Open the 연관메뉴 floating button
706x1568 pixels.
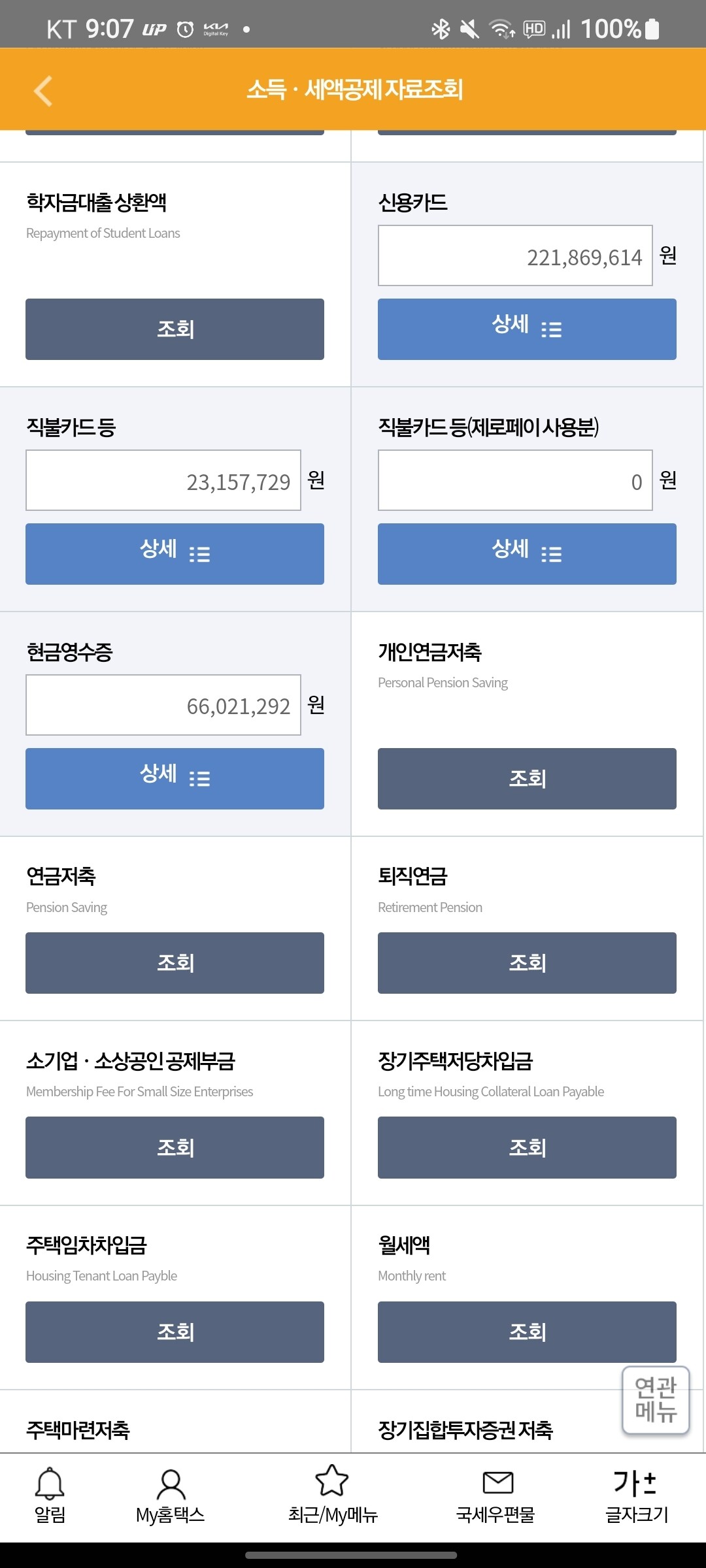(x=656, y=1400)
